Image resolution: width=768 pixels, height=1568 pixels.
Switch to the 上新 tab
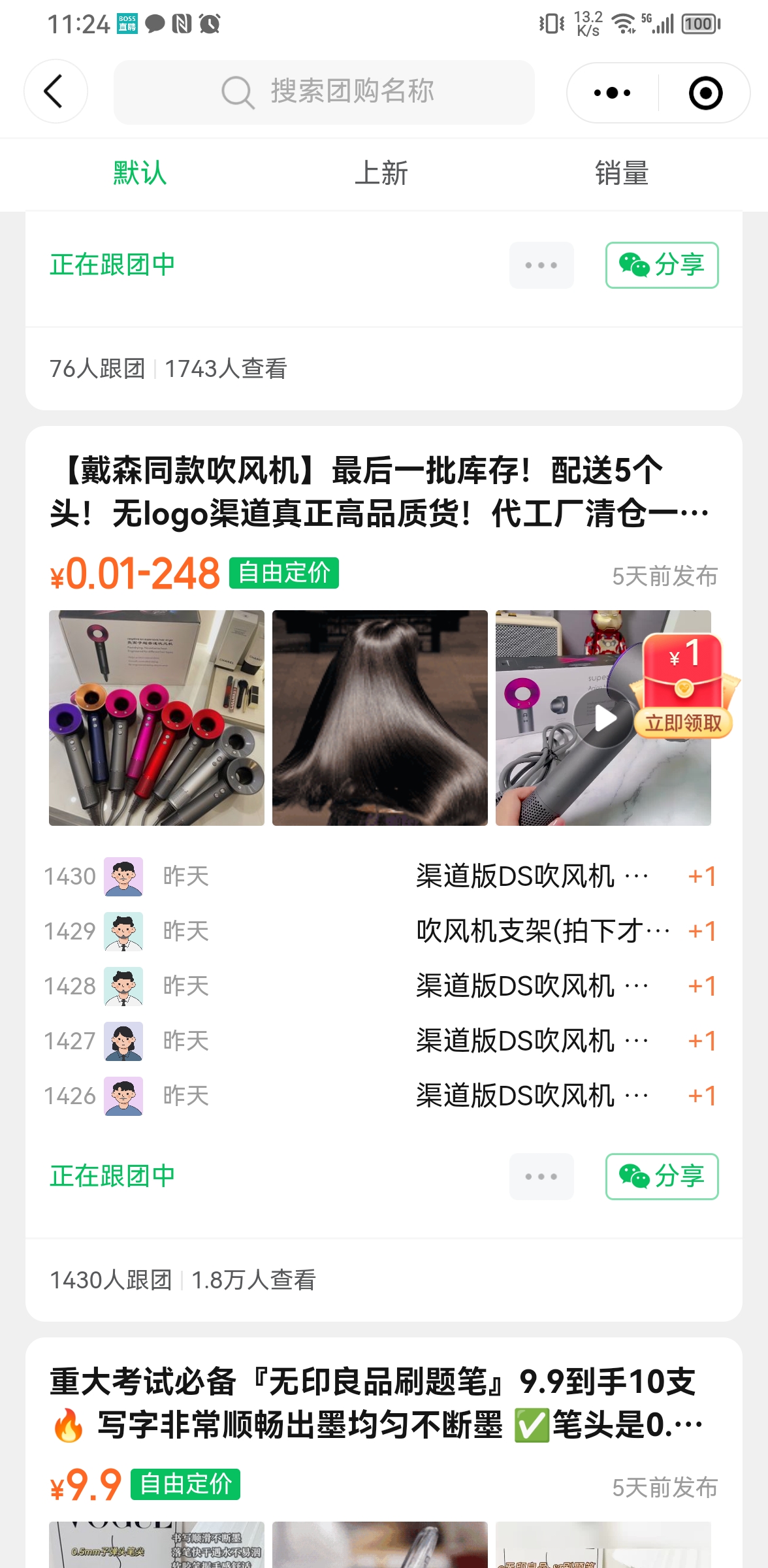click(381, 174)
